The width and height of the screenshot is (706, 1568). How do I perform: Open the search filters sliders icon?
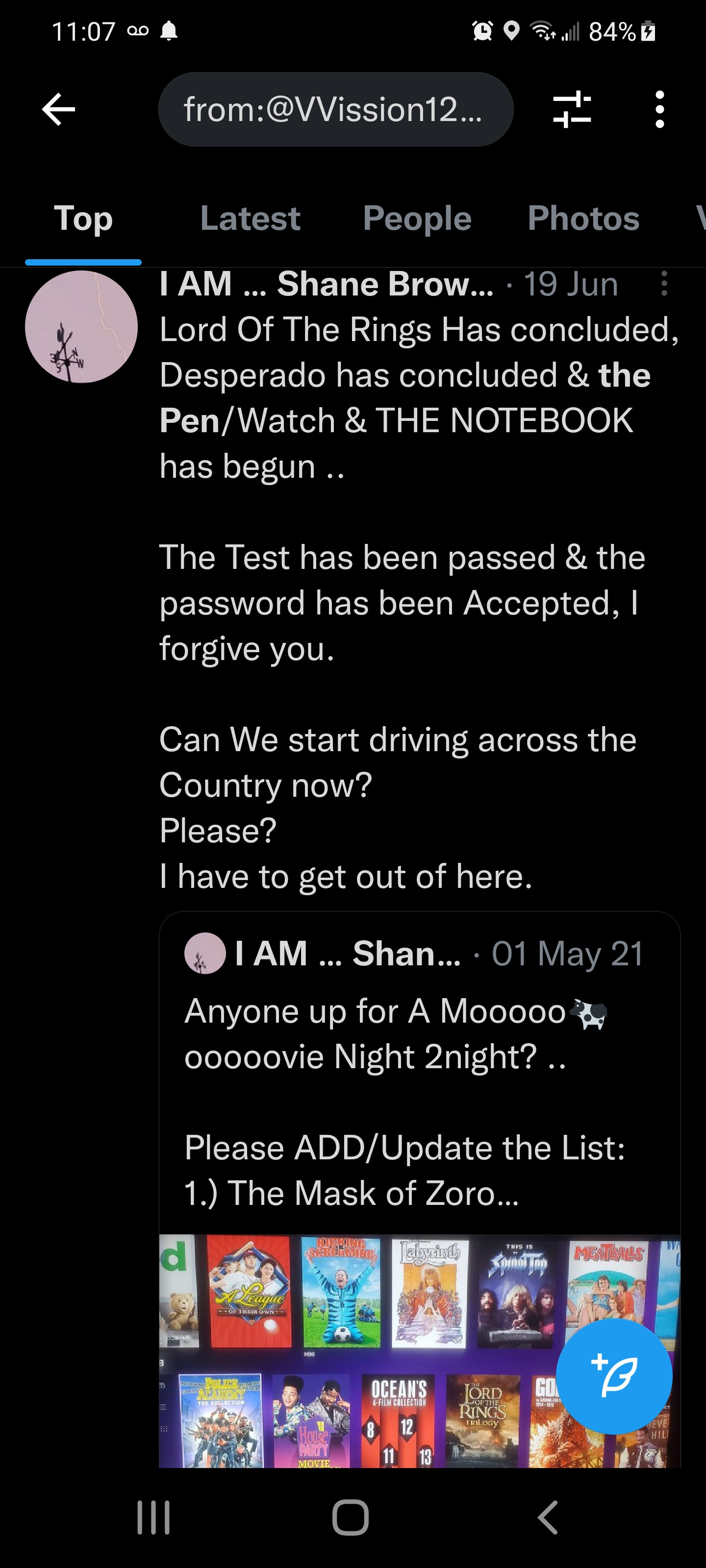tap(571, 110)
